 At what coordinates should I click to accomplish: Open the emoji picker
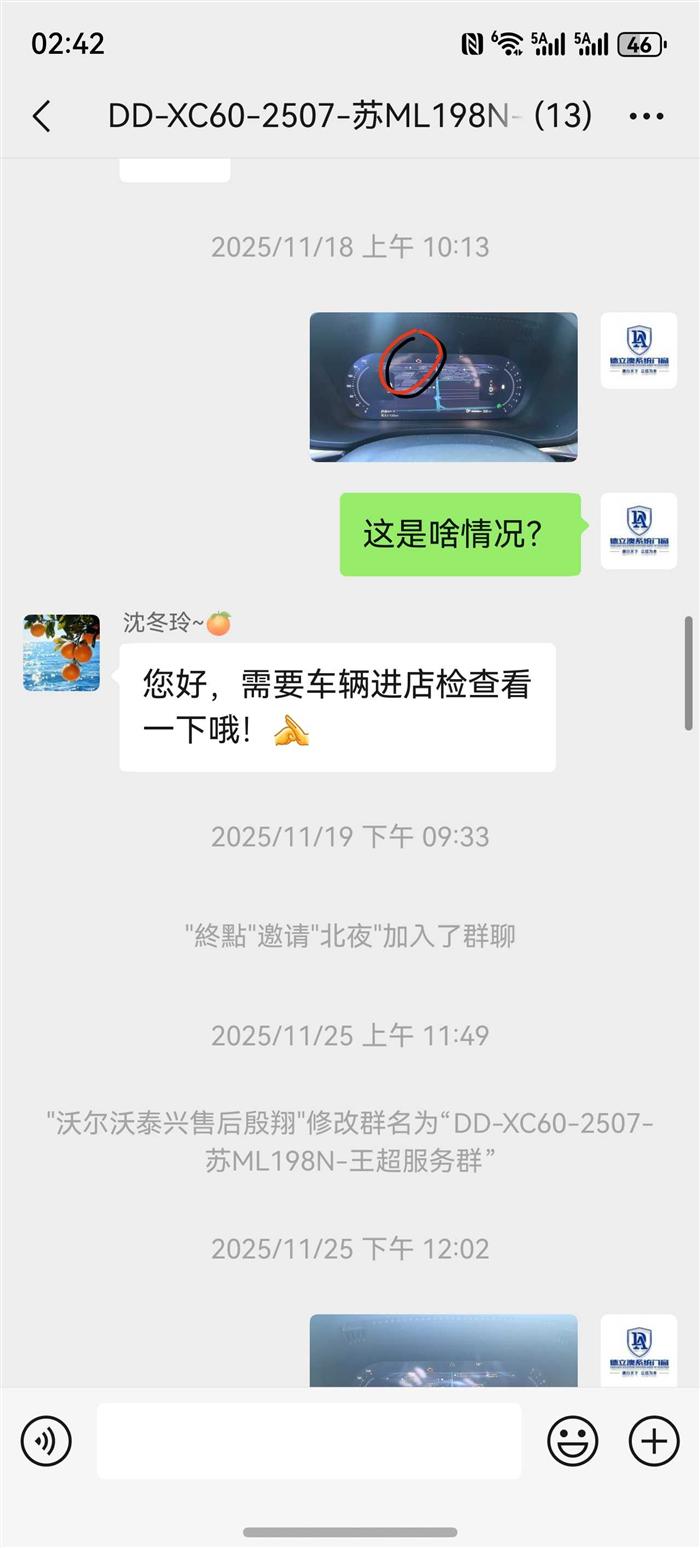pyautogui.click(x=572, y=1441)
